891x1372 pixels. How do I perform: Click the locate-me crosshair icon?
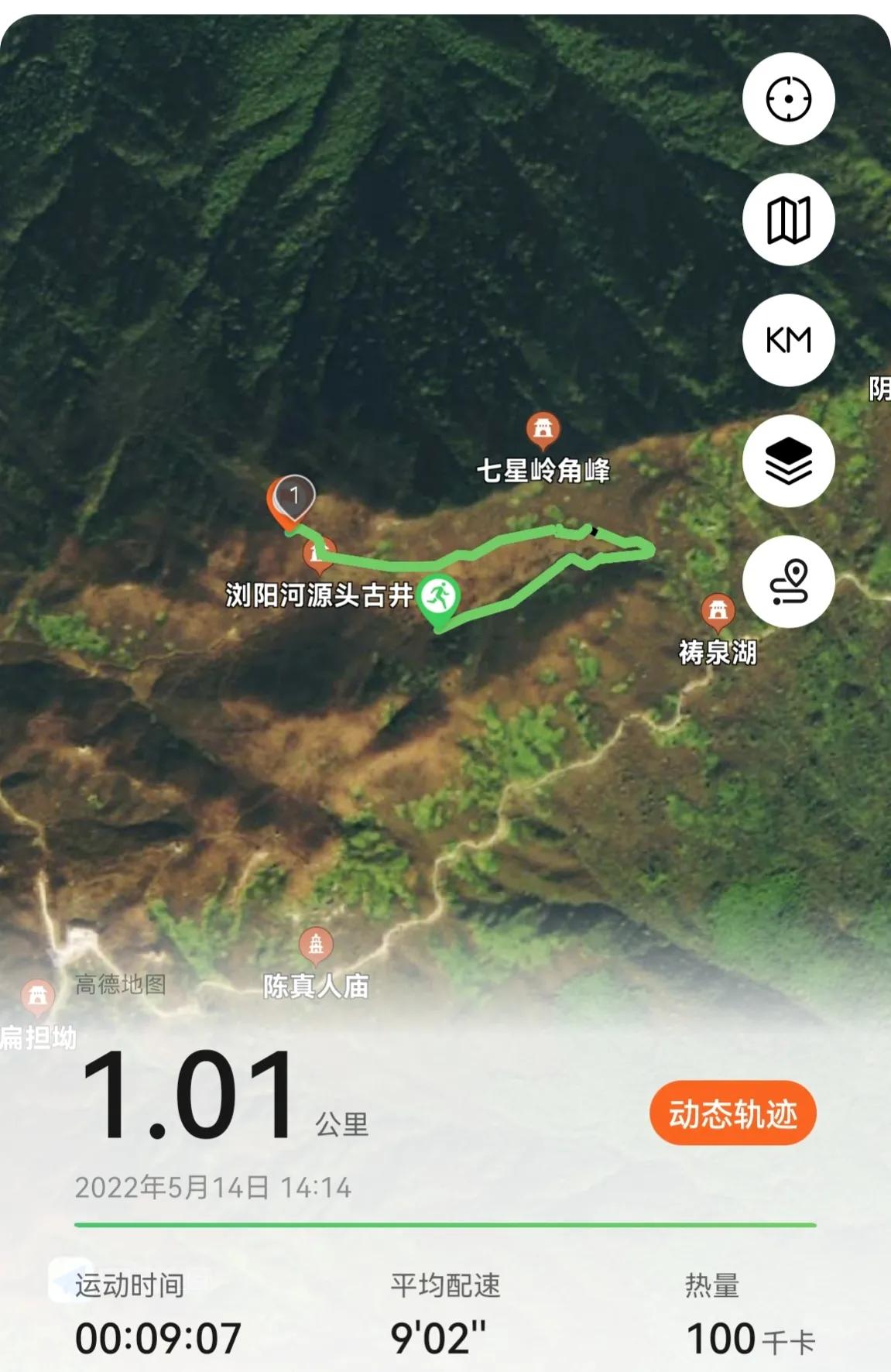(x=787, y=99)
